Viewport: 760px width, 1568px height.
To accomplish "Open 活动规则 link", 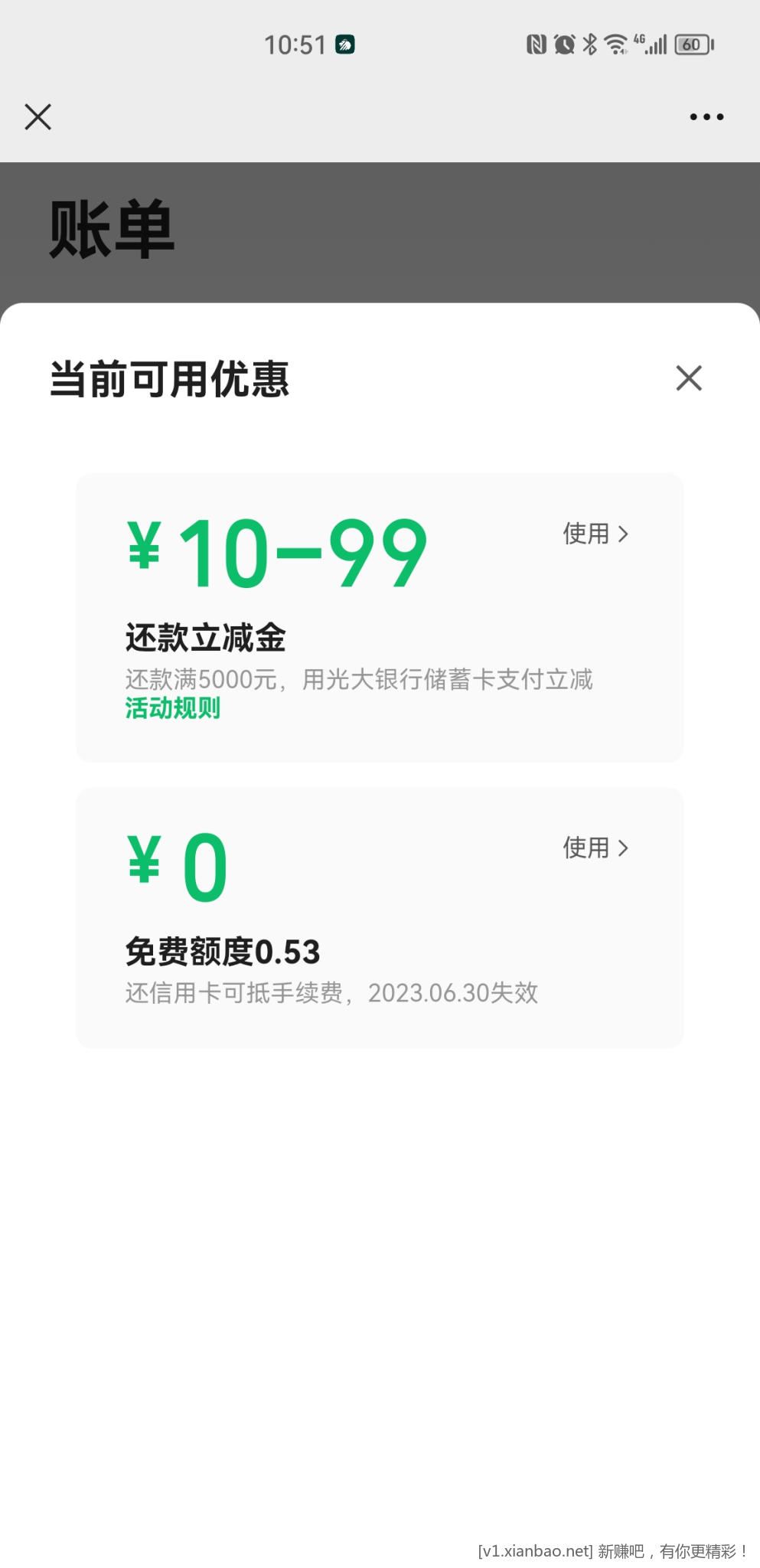I will (173, 708).
